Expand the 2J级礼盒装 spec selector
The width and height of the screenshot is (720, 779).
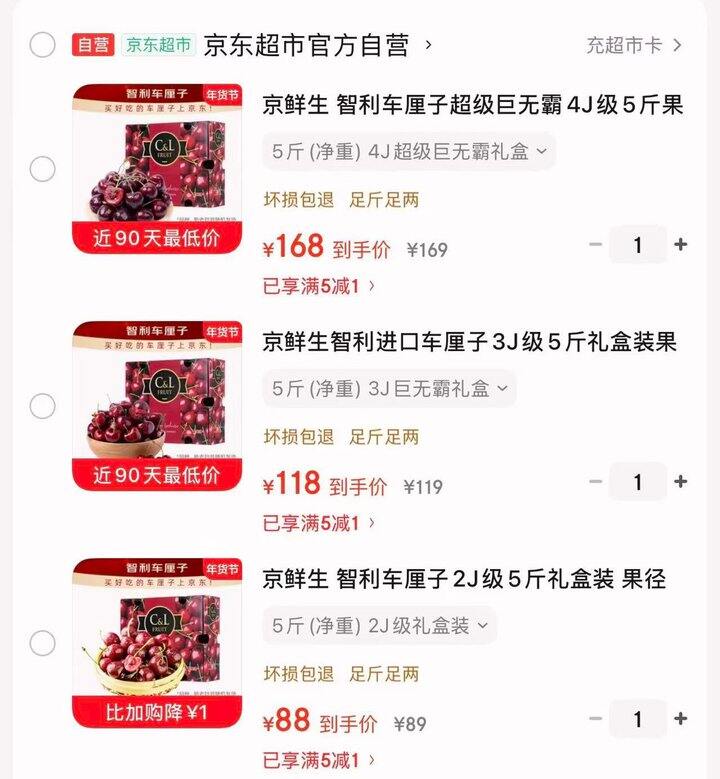pyautogui.click(x=379, y=626)
